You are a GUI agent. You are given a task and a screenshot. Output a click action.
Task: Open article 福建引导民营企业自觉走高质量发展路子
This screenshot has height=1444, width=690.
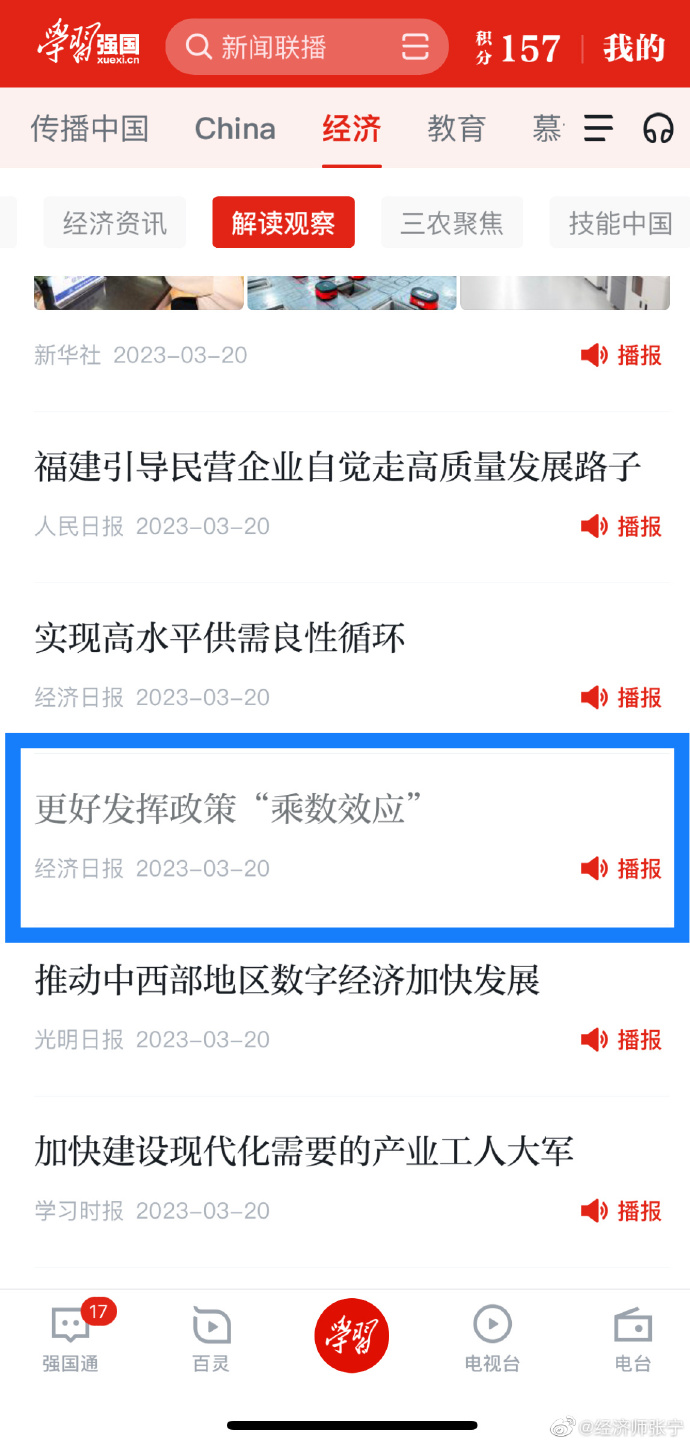(x=338, y=467)
